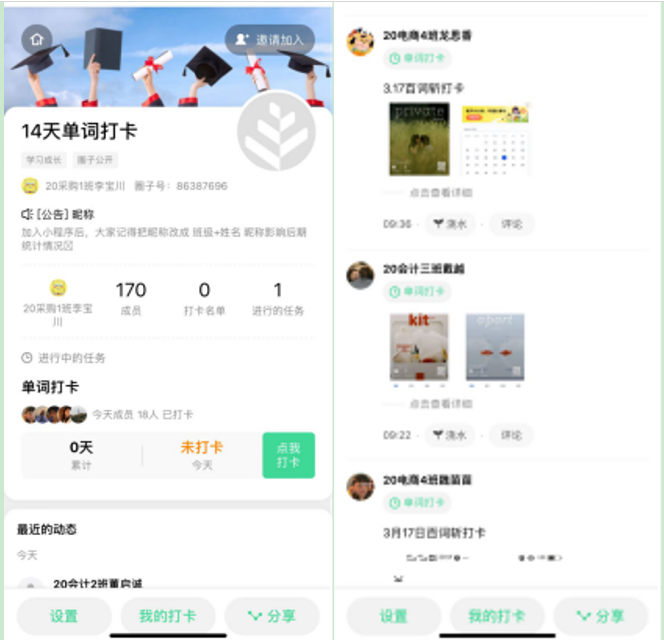
Task: Tap 评论 under the 09:36 post
Action: tap(511, 224)
